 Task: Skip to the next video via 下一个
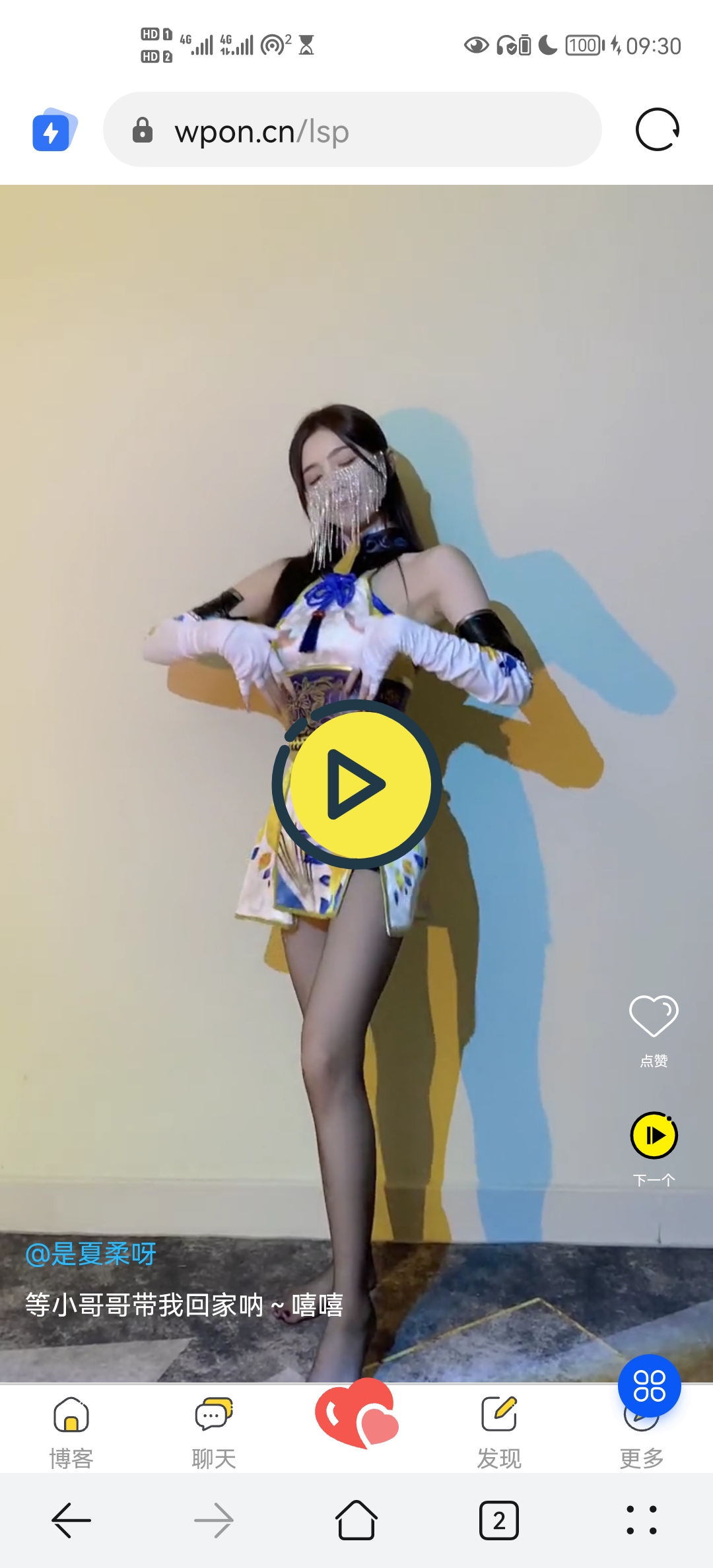point(654,1150)
